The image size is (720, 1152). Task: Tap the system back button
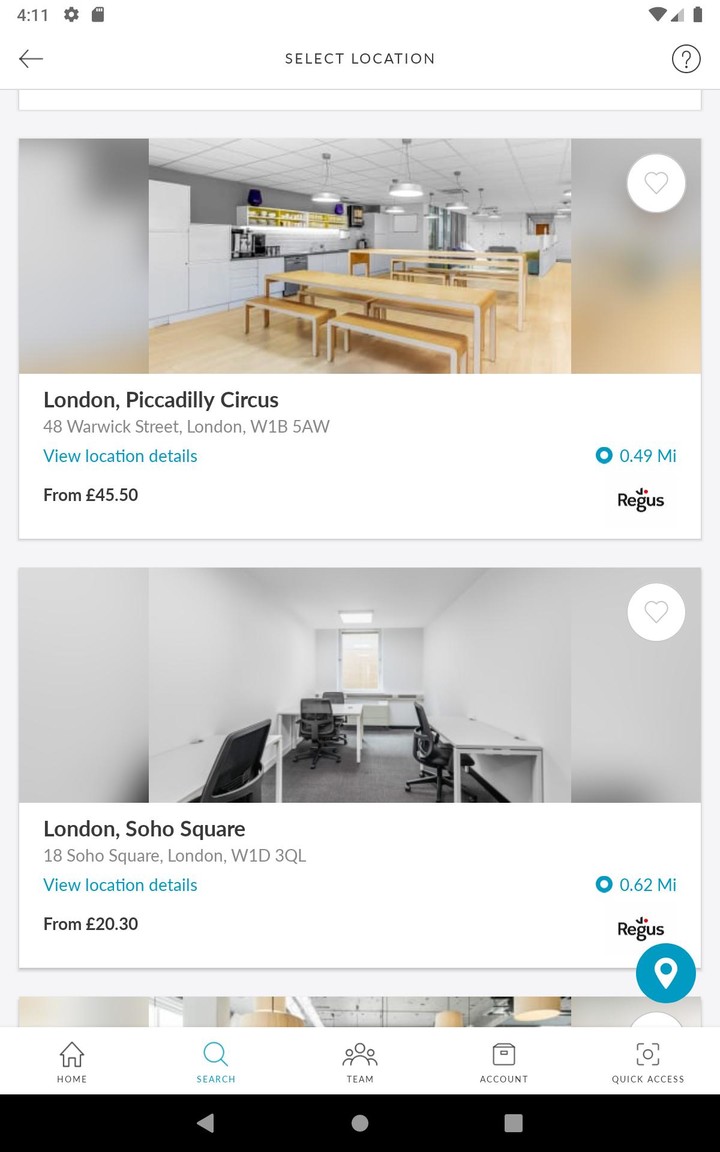[x=206, y=1123]
